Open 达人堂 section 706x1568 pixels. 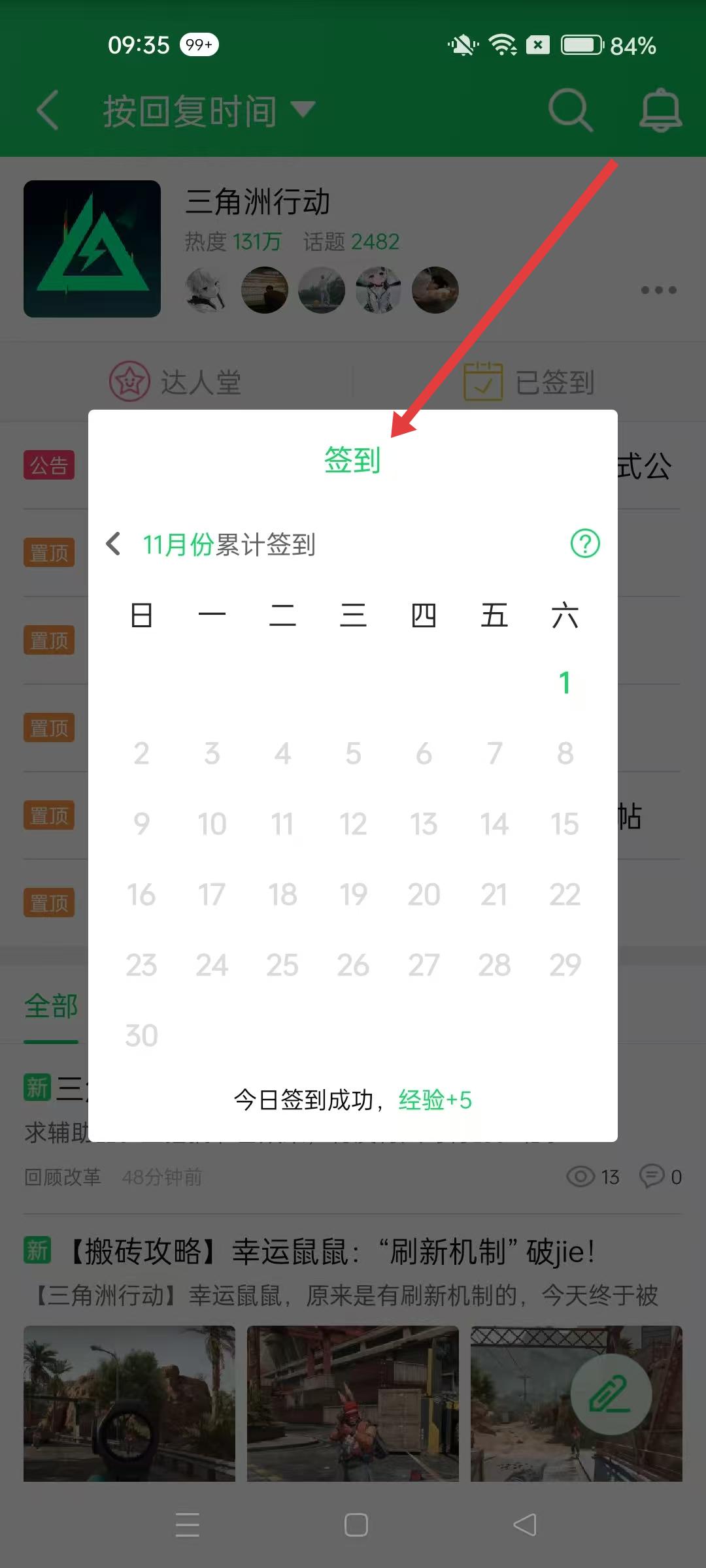[176, 382]
